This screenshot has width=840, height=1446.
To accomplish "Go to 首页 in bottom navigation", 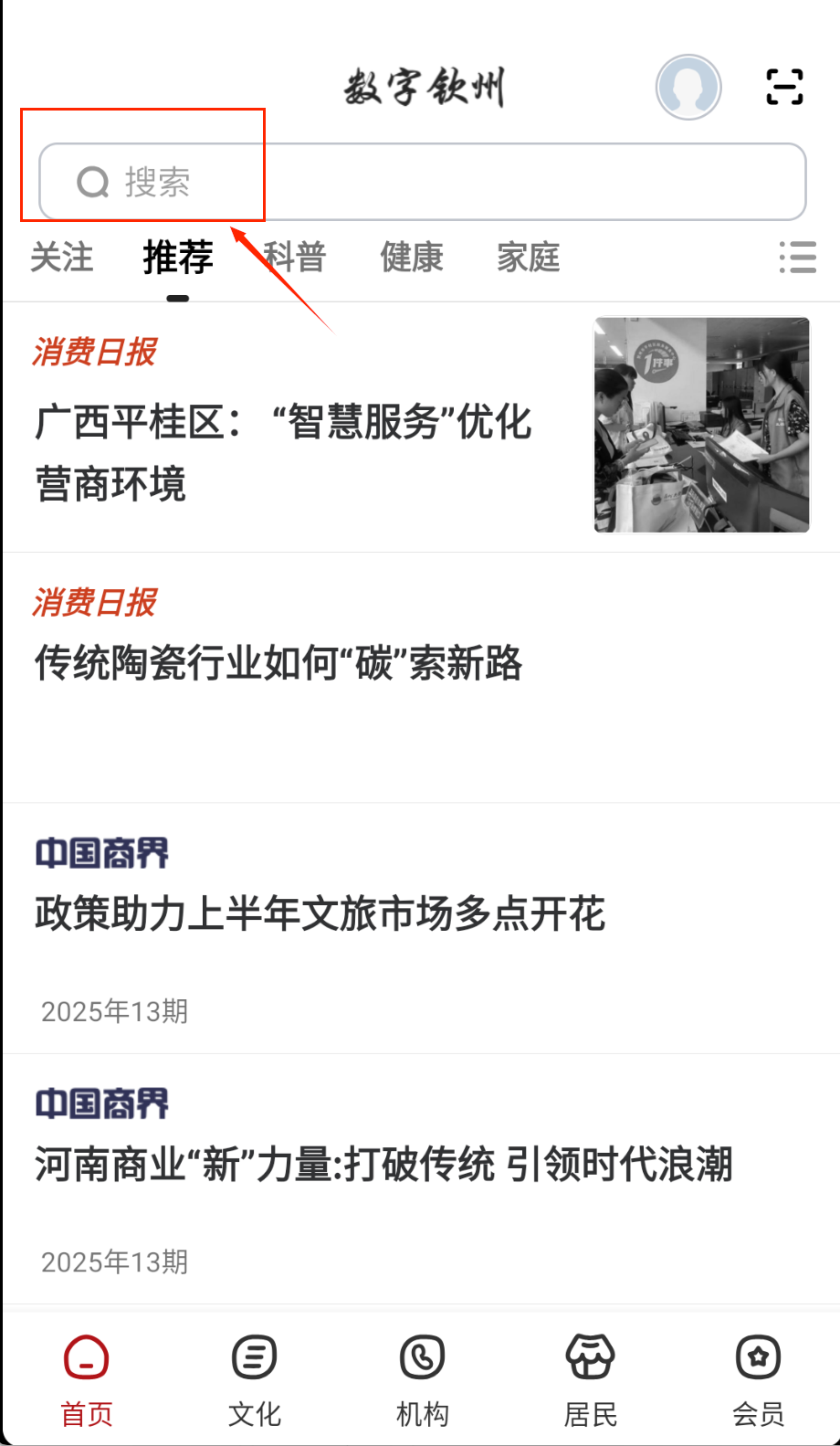I will pos(87,1379).
